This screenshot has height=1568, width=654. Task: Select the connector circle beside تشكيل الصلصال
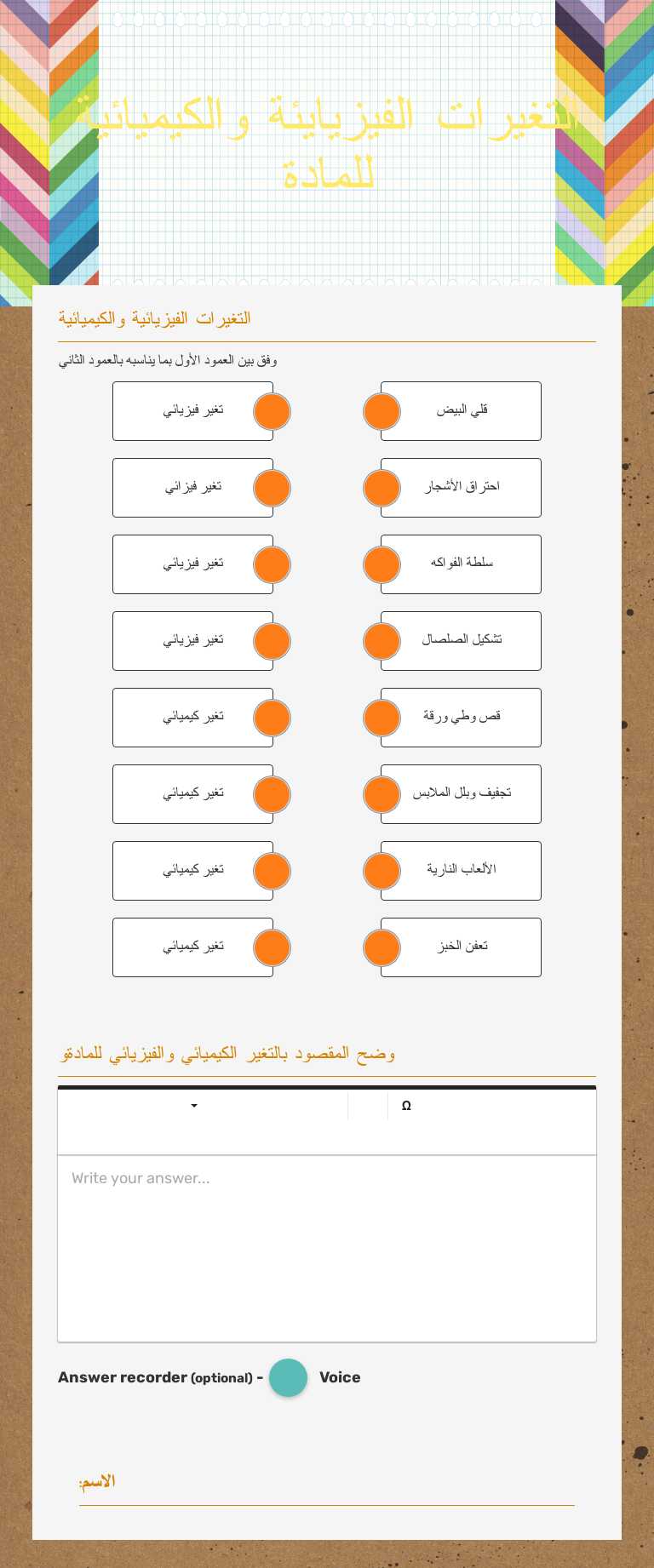coord(381,640)
